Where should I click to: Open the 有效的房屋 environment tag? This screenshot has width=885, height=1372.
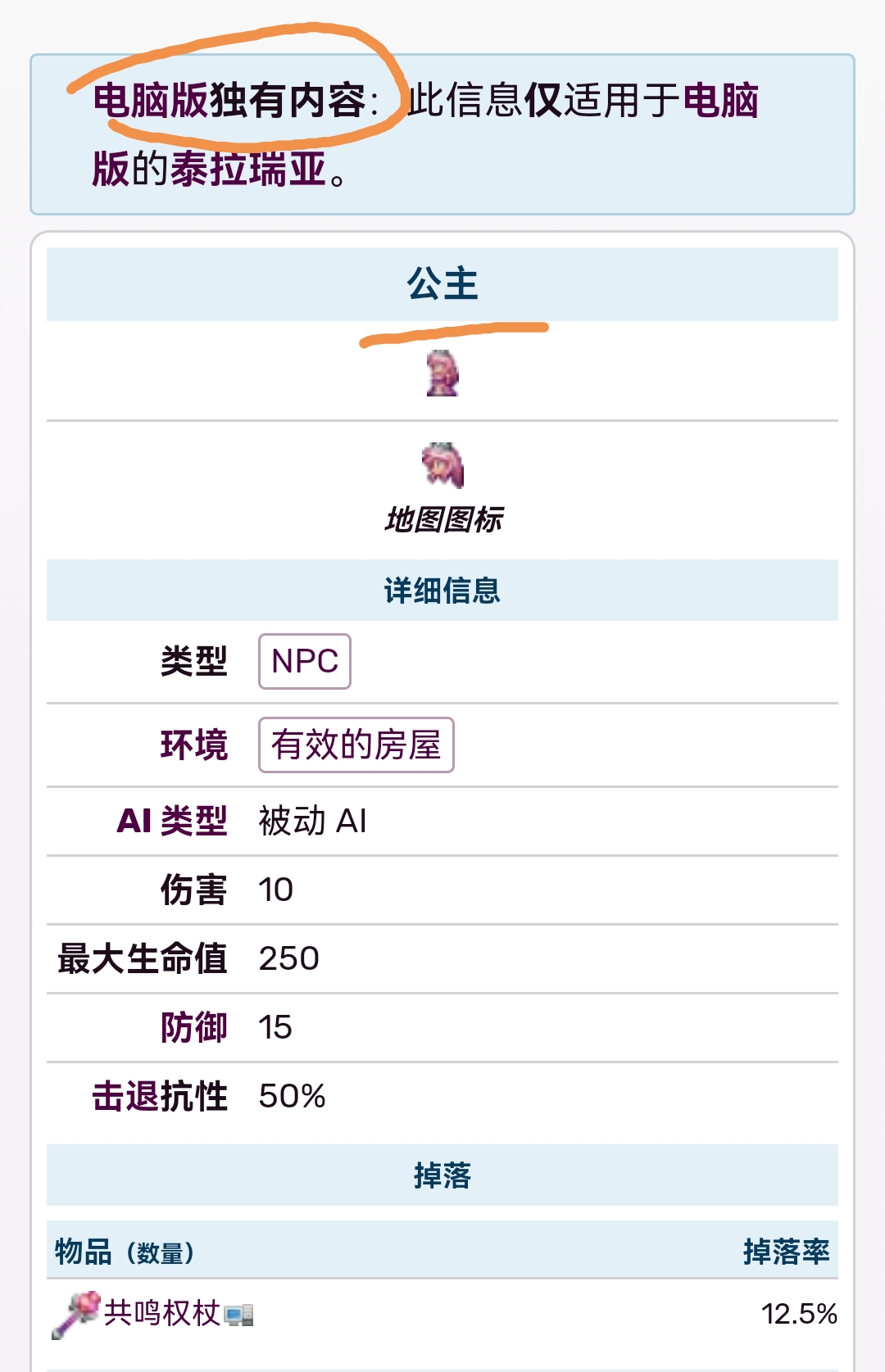coord(356,745)
